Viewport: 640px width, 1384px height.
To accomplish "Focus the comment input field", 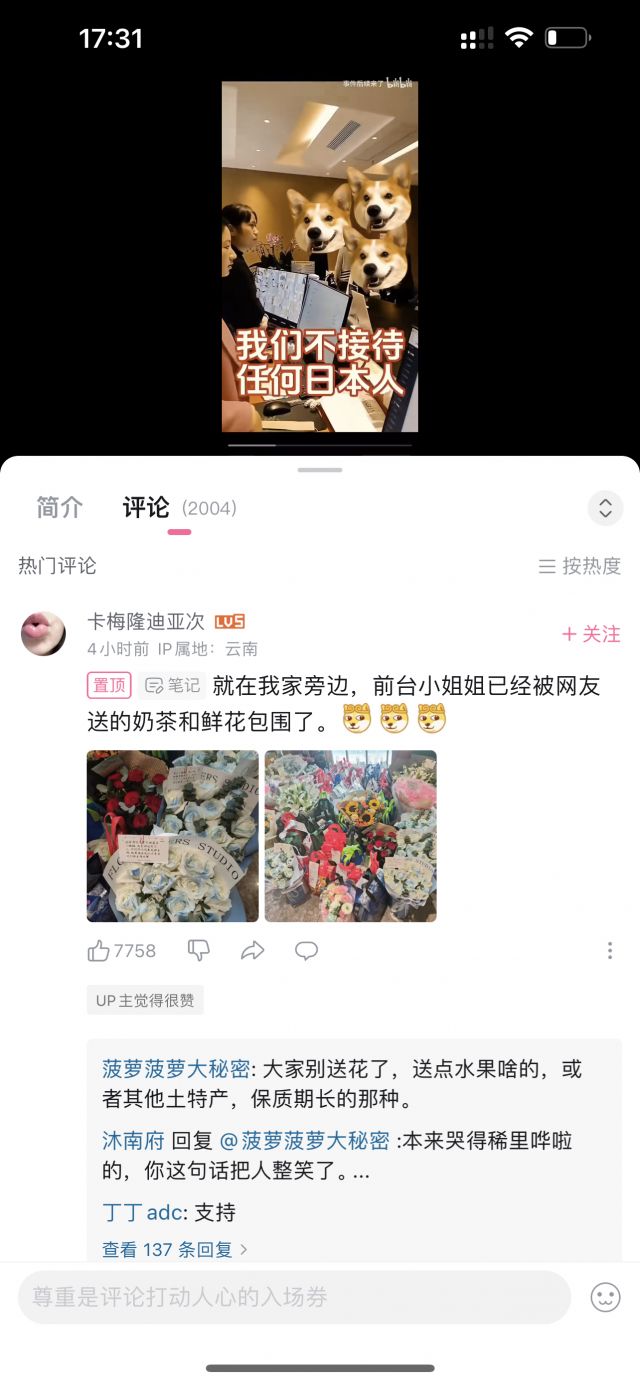I will 294,1298.
